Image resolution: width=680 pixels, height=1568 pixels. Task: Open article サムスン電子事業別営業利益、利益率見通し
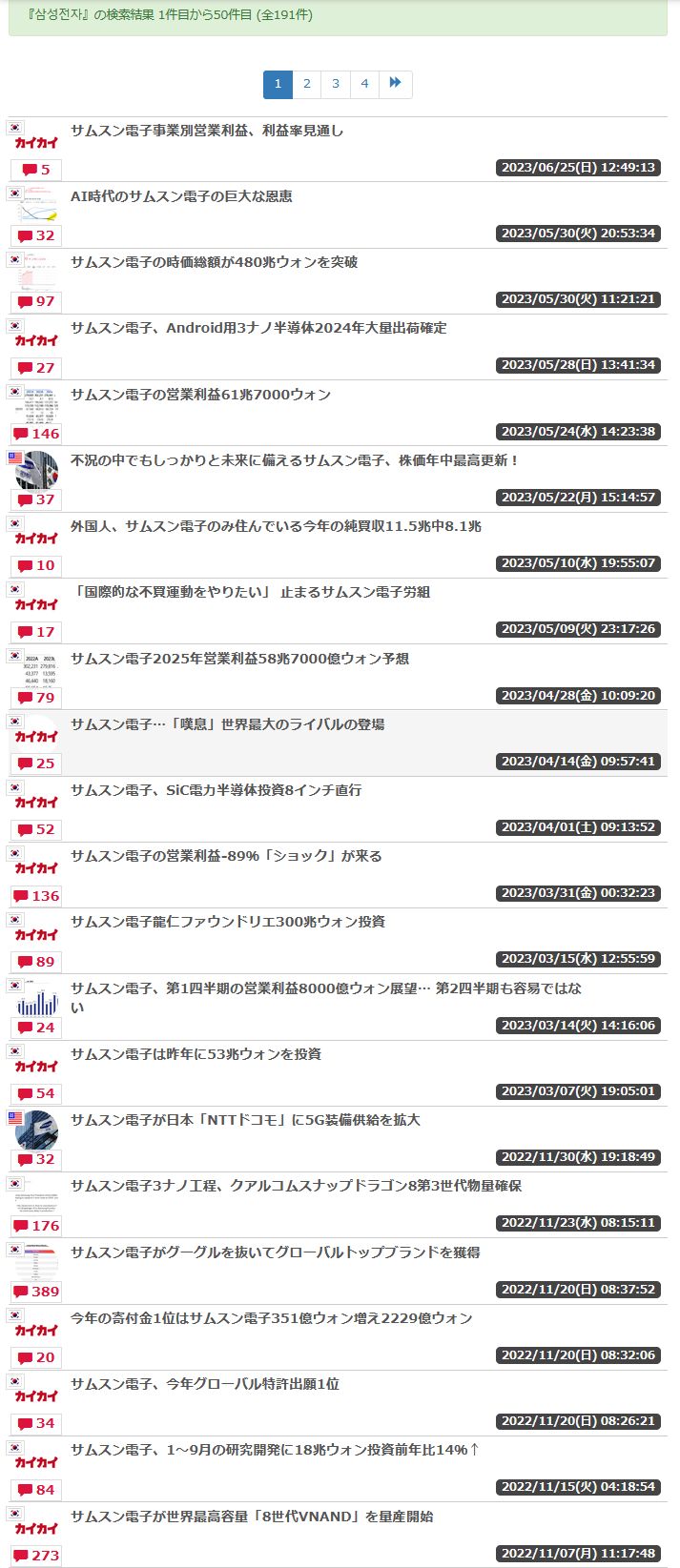coord(207,131)
